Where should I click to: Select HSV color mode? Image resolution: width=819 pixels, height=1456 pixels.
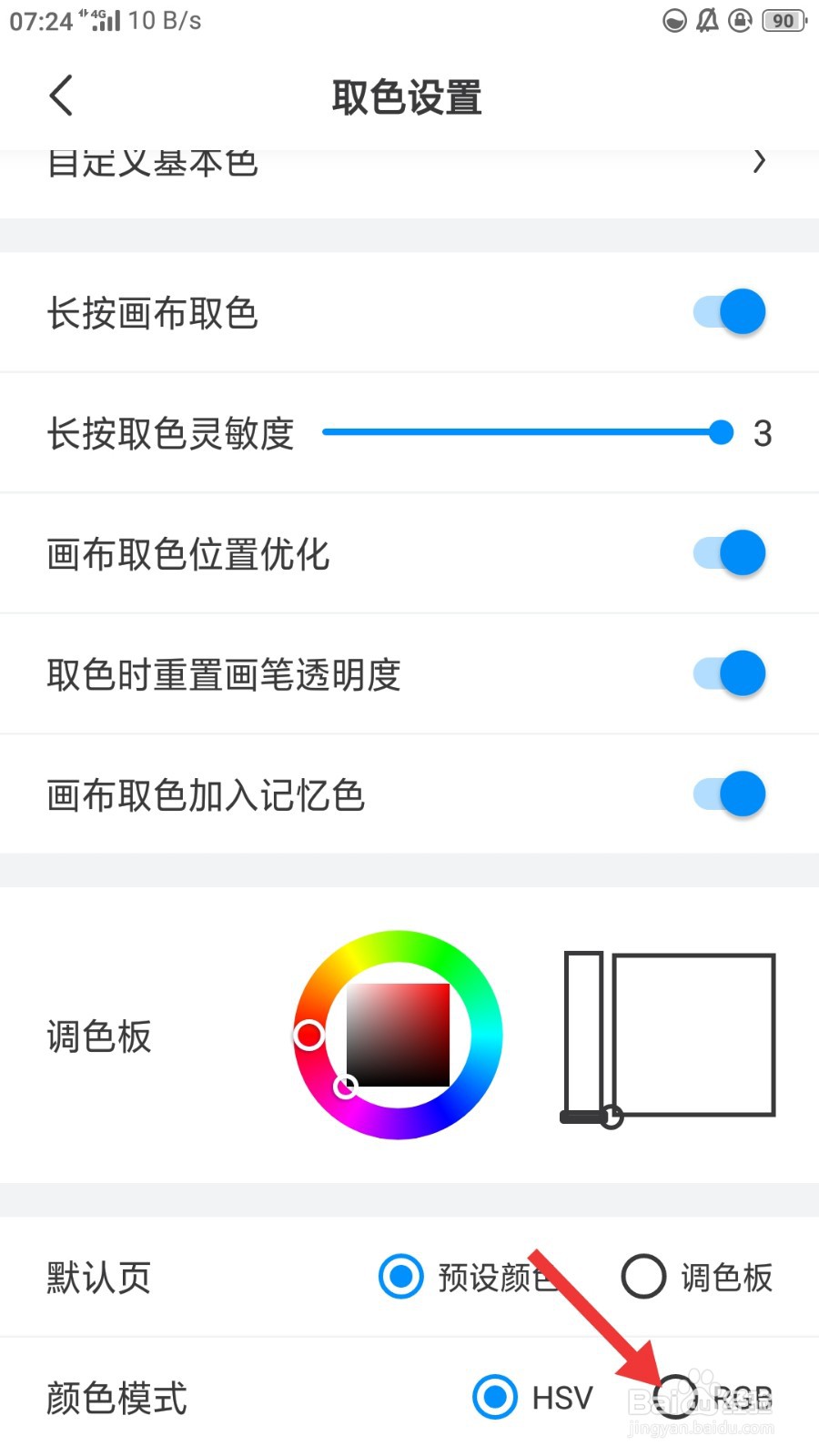click(496, 1397)
